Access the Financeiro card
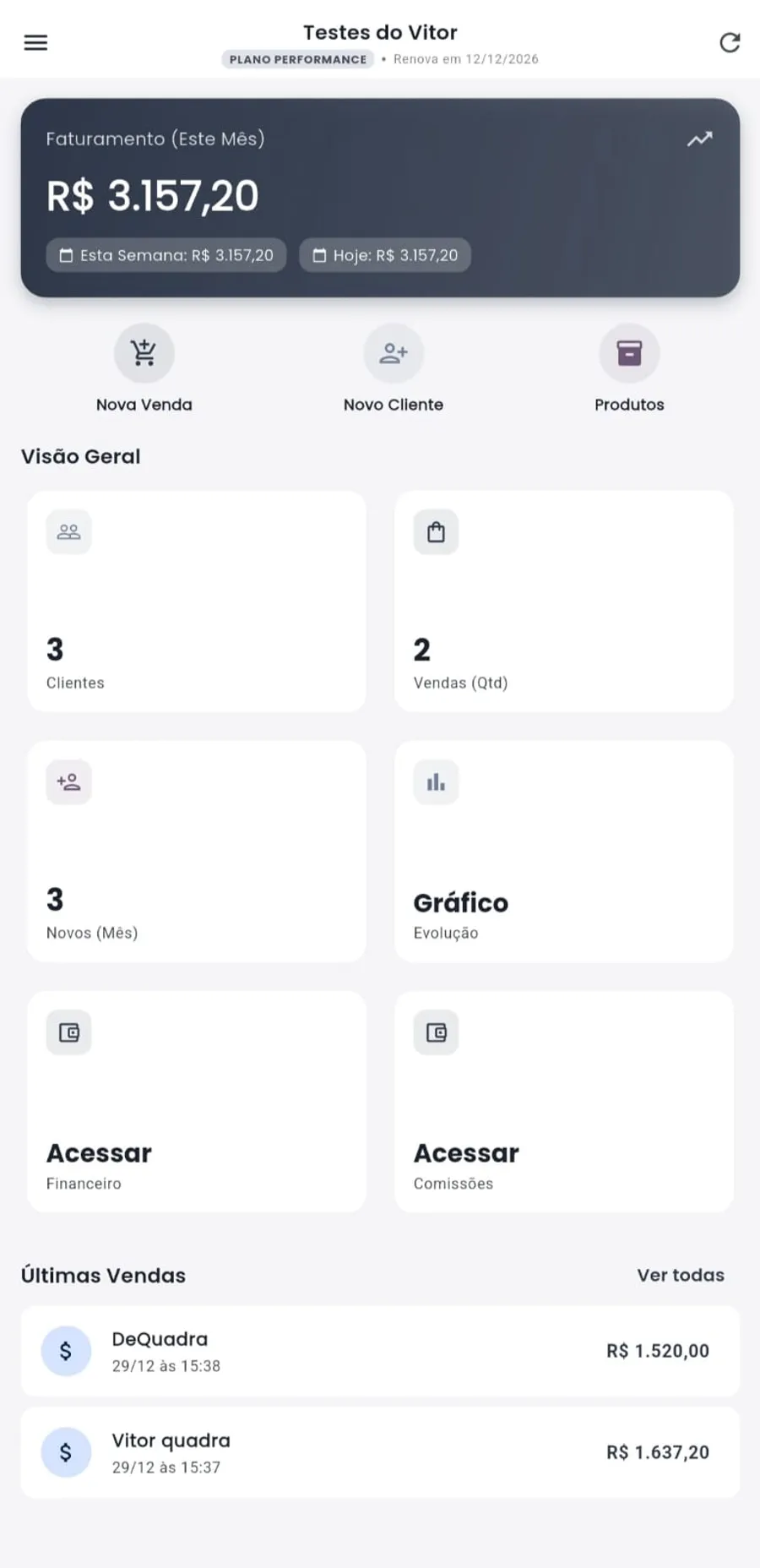 (x=197, y=1102)
